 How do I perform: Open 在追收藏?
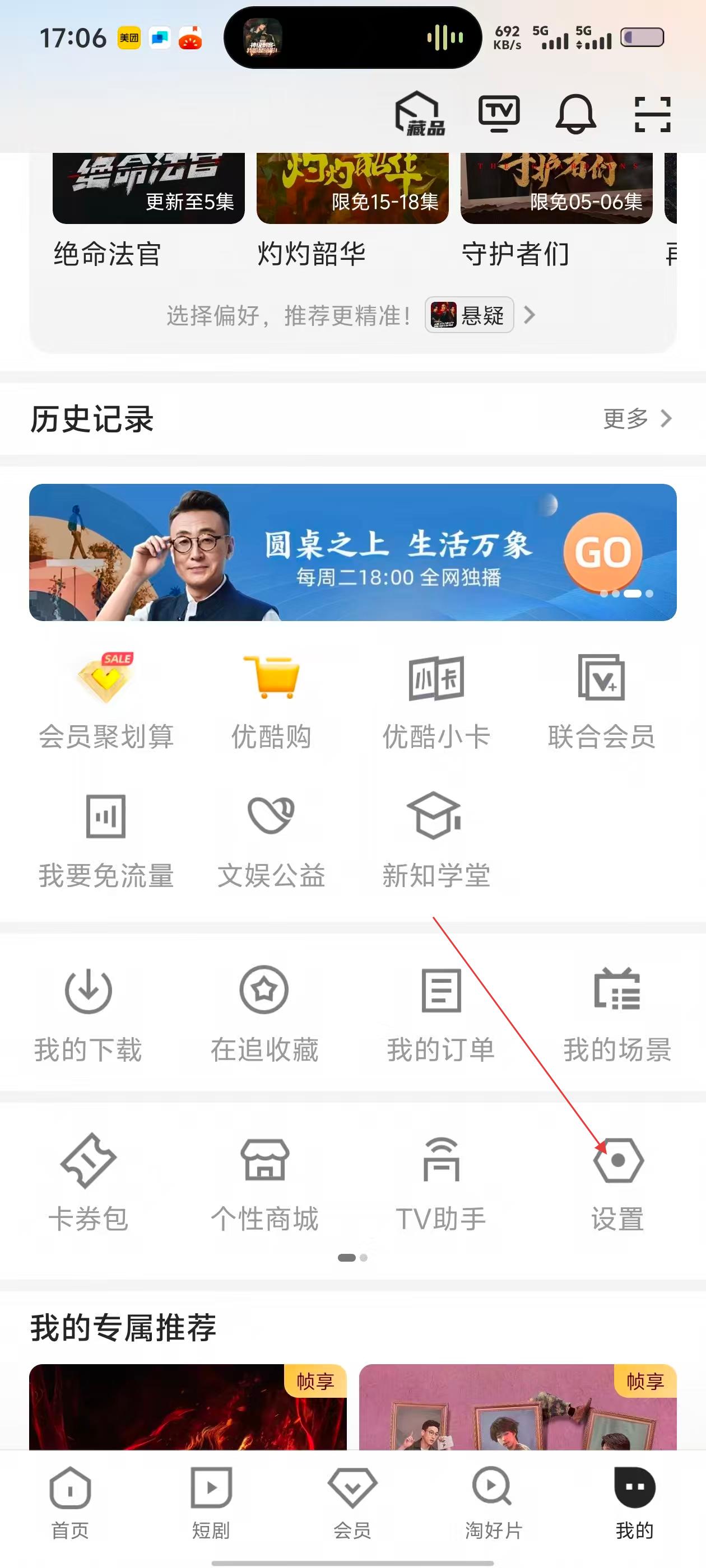(264, 1014)
